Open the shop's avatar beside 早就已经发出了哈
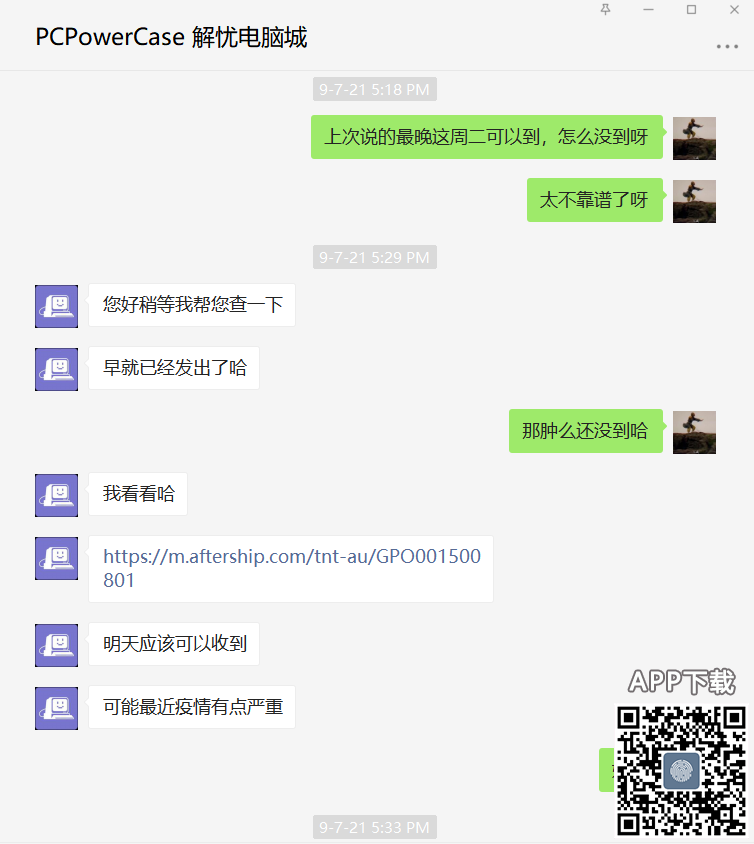The image size is (754, 844). [56, 369]
